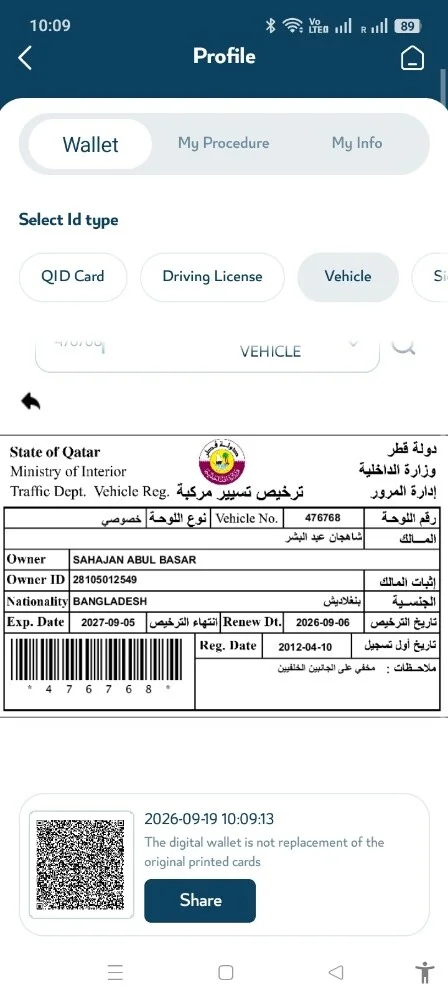The image size is (448, 1000).
Task: Open recent apps from navigation bar
Action: click(115, 973)
